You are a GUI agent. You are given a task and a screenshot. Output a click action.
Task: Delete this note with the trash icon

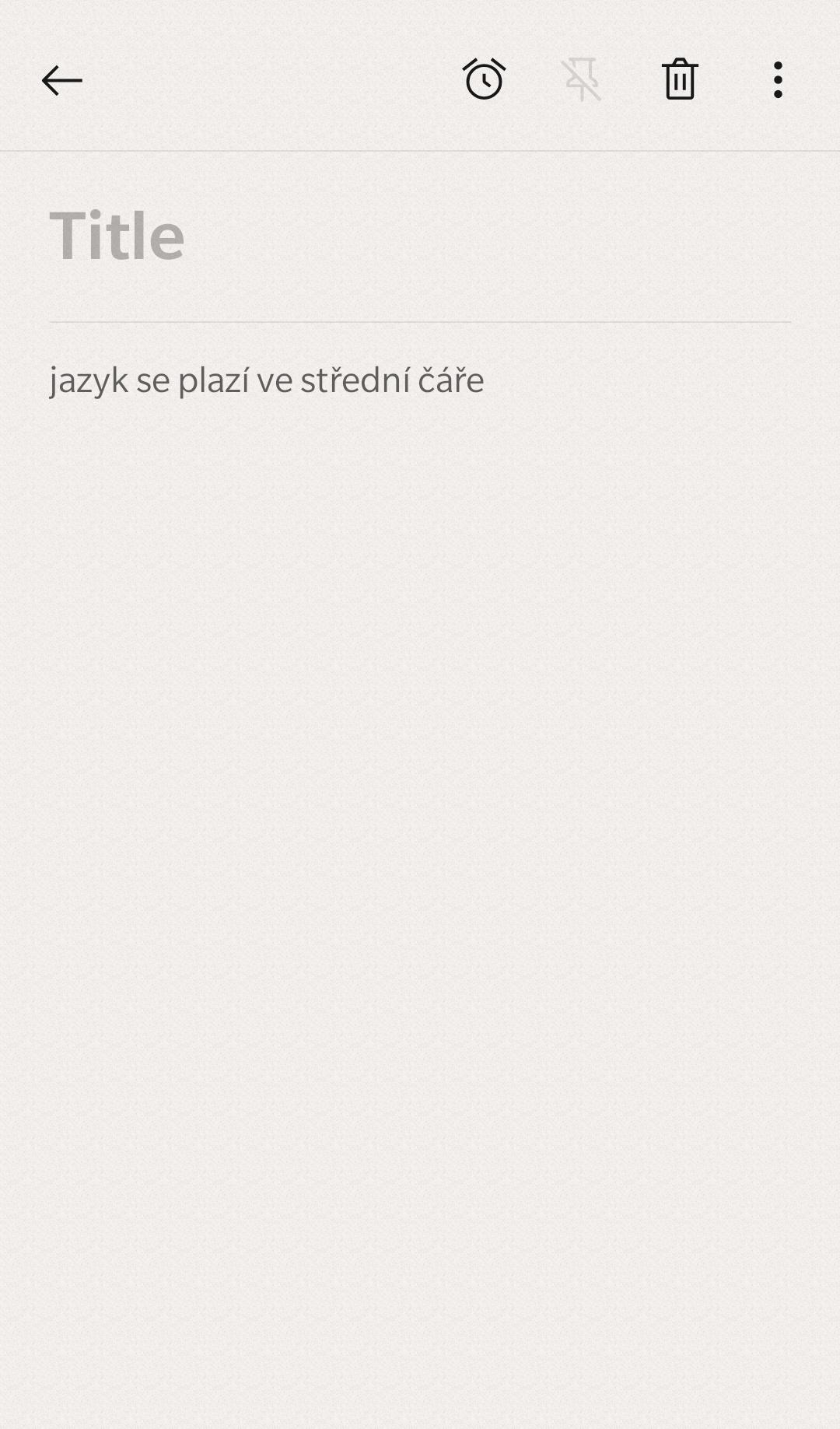[x=680, y=79]
